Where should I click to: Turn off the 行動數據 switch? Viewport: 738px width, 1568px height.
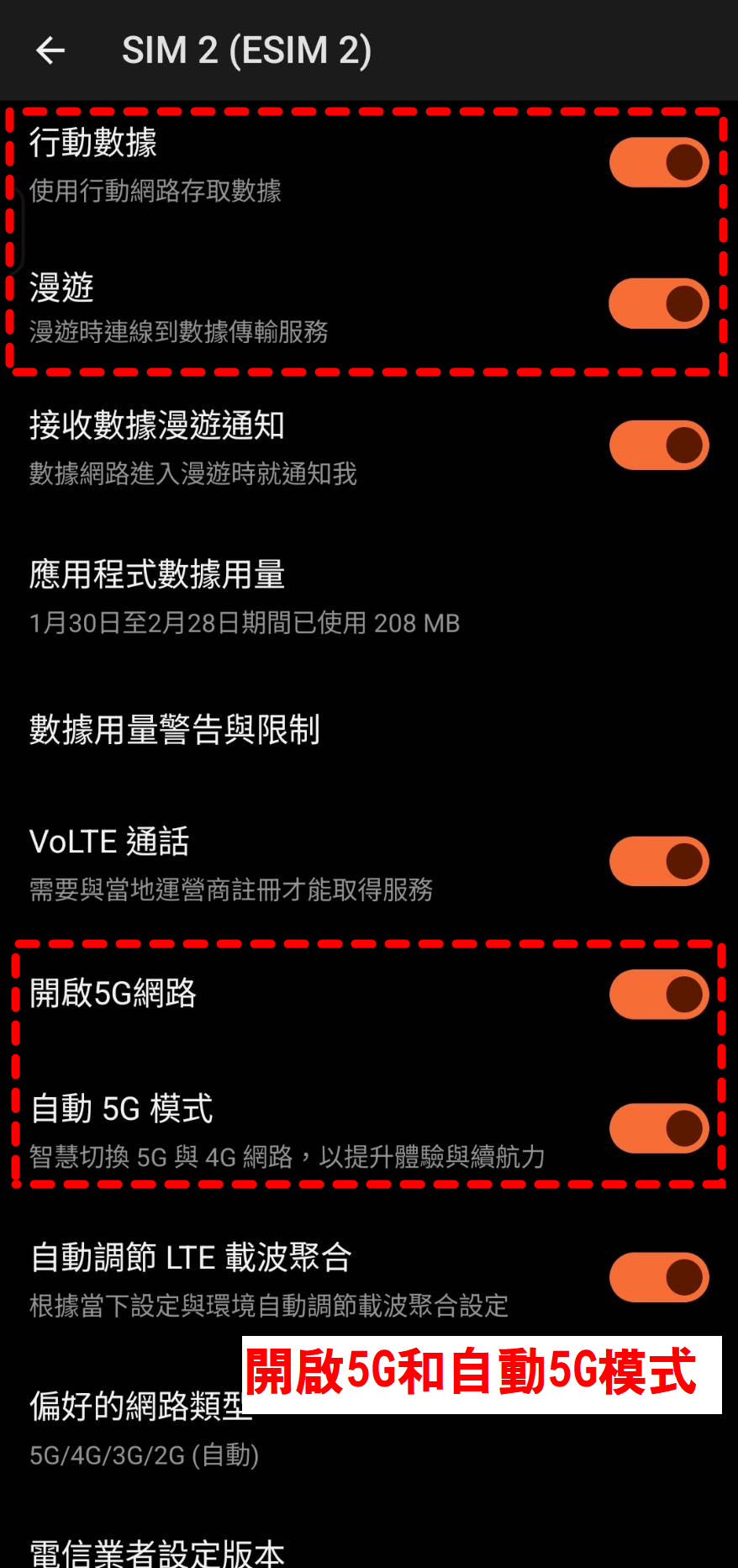(x=659, y=162)
